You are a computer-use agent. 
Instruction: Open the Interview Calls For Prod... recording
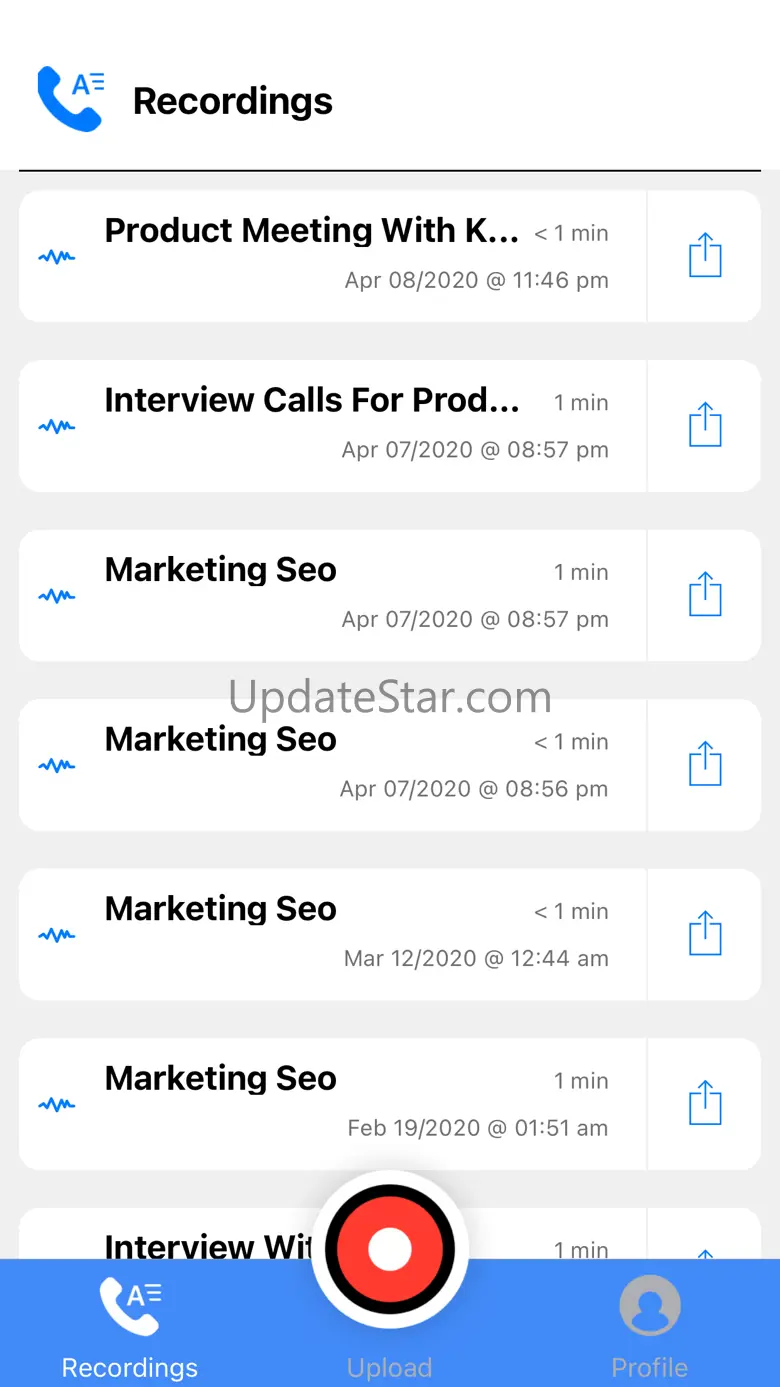pos(330,425)
